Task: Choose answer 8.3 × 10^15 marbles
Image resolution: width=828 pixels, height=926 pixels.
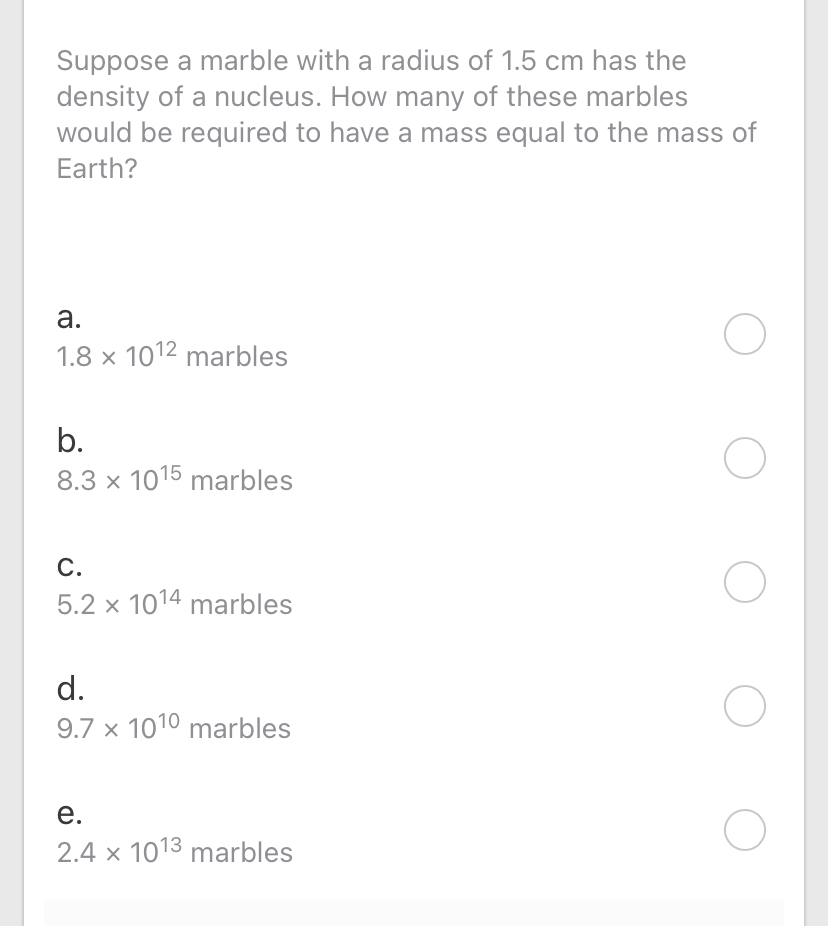Action: click(x=175, y=480)
